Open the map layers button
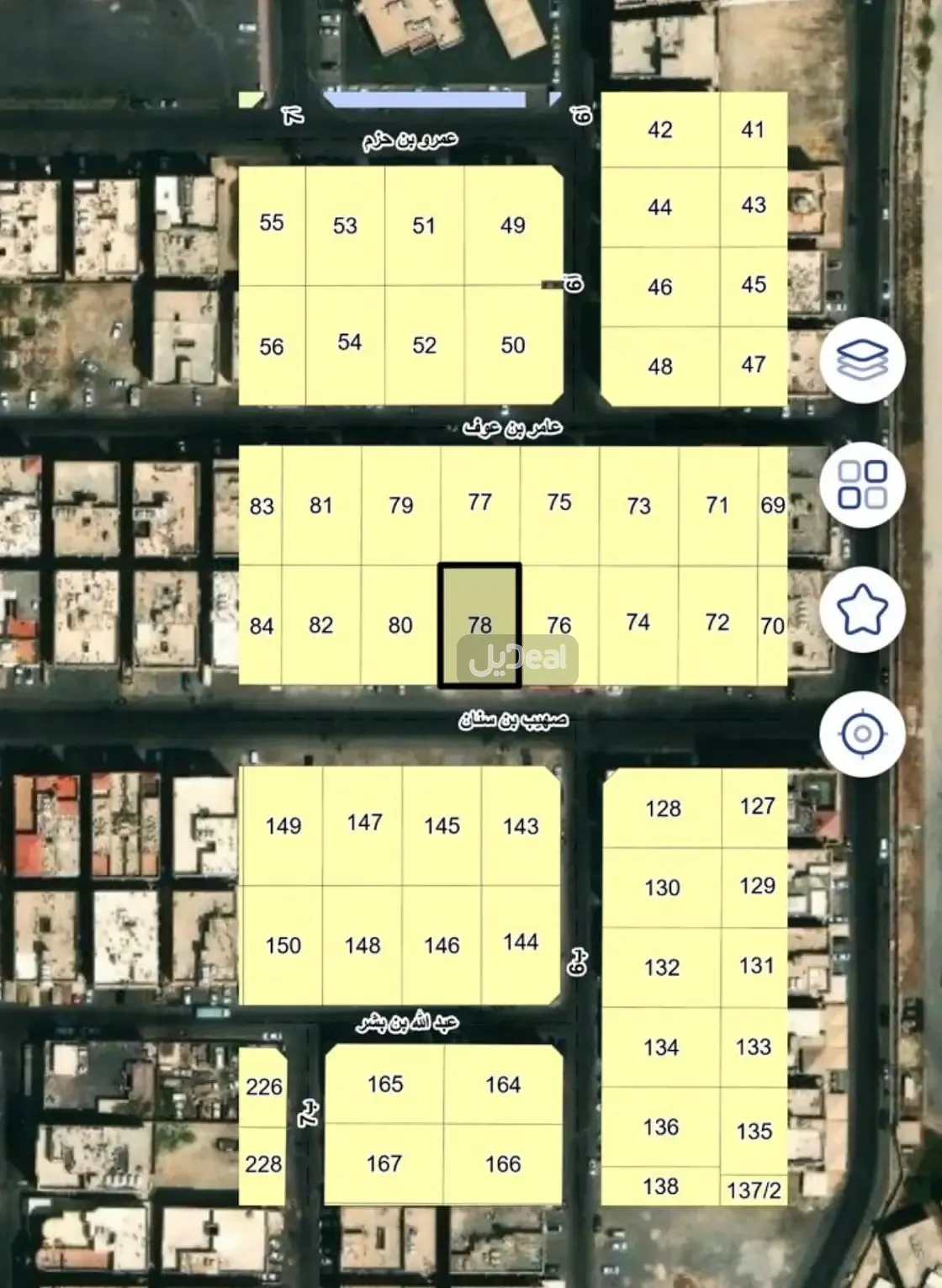 862,360
